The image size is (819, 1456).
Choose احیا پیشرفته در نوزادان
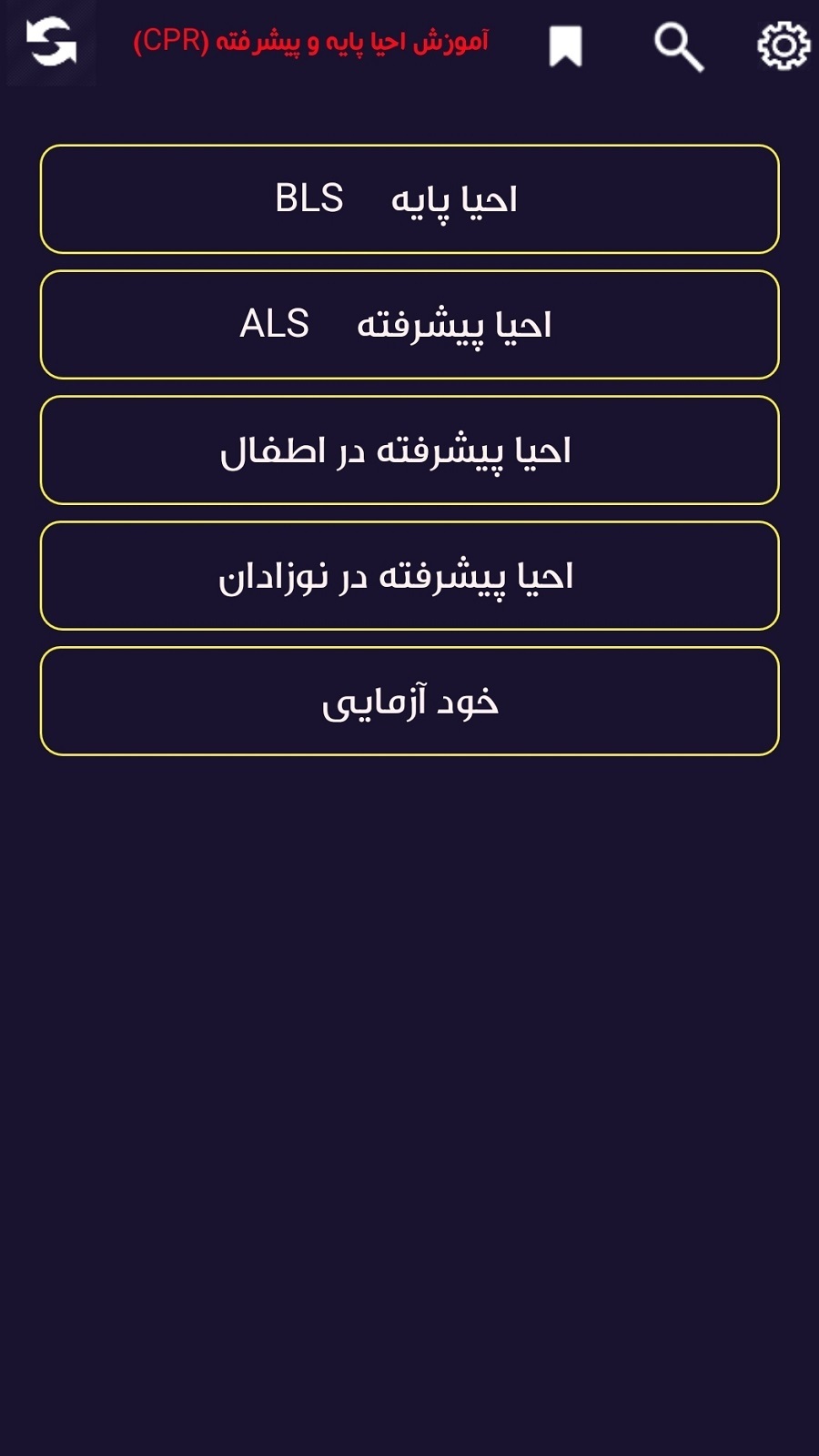(x=409, y=576)
